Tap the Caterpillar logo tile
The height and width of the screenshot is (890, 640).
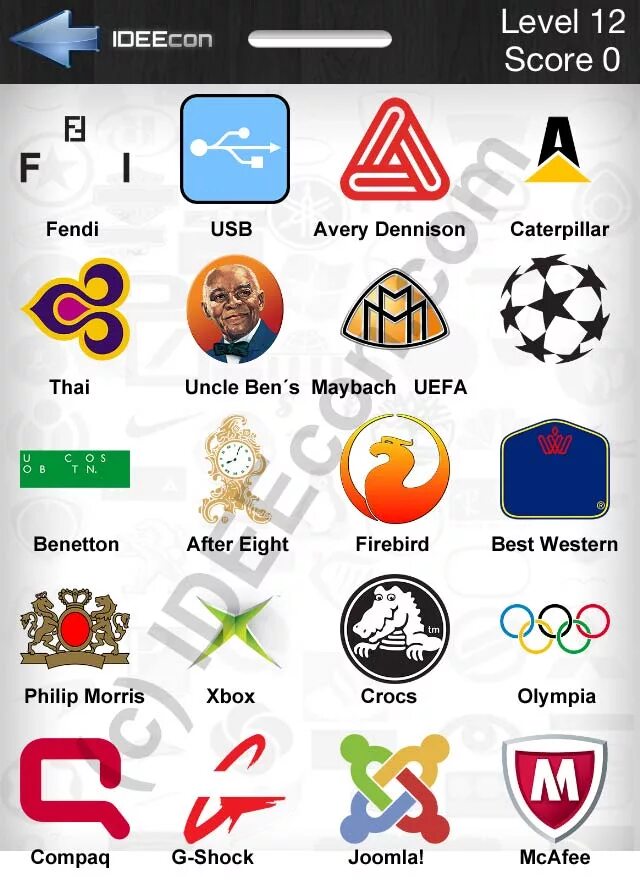coord(558,149)
